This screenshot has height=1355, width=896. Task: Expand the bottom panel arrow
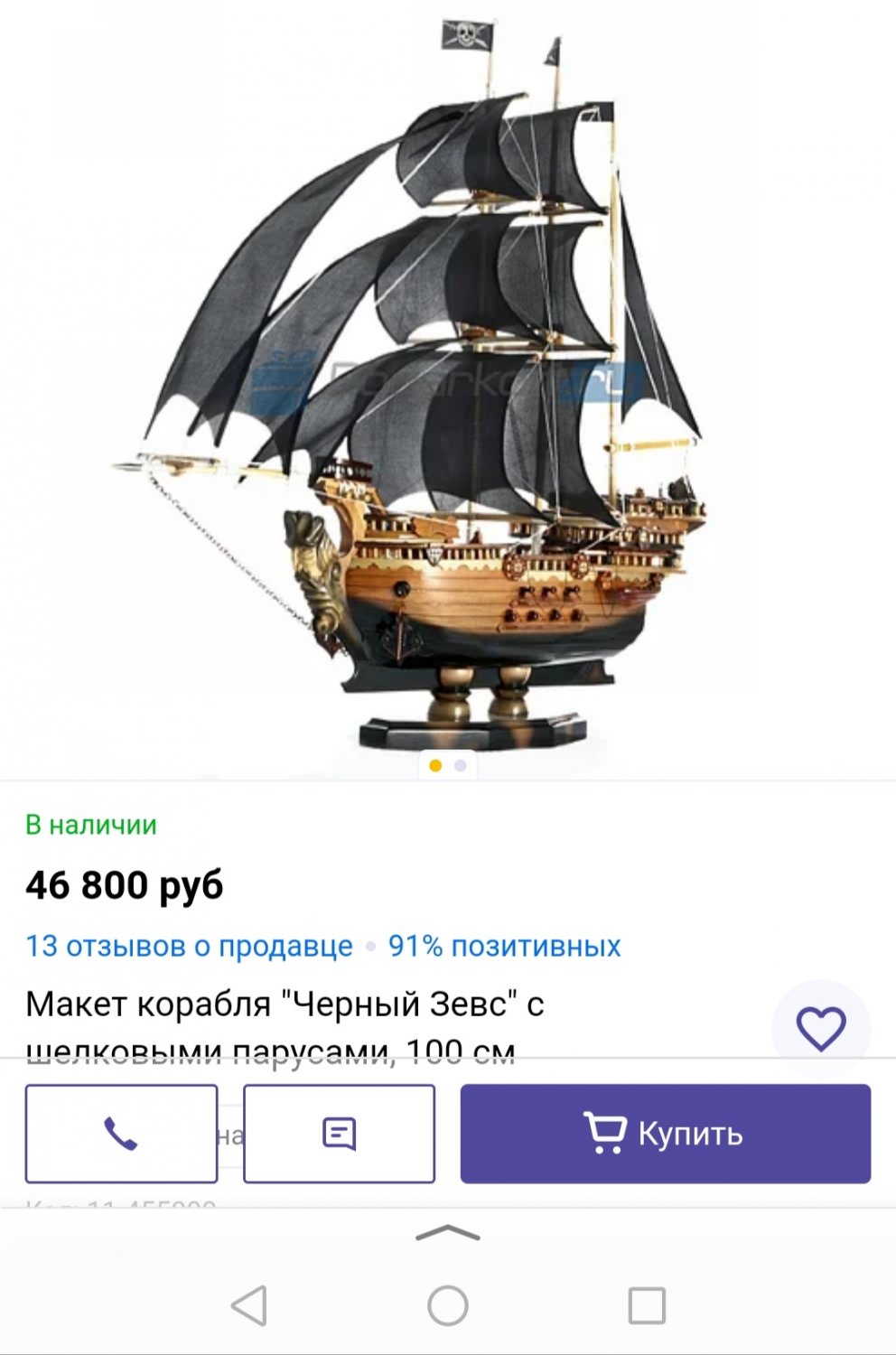click(448, 1234)
